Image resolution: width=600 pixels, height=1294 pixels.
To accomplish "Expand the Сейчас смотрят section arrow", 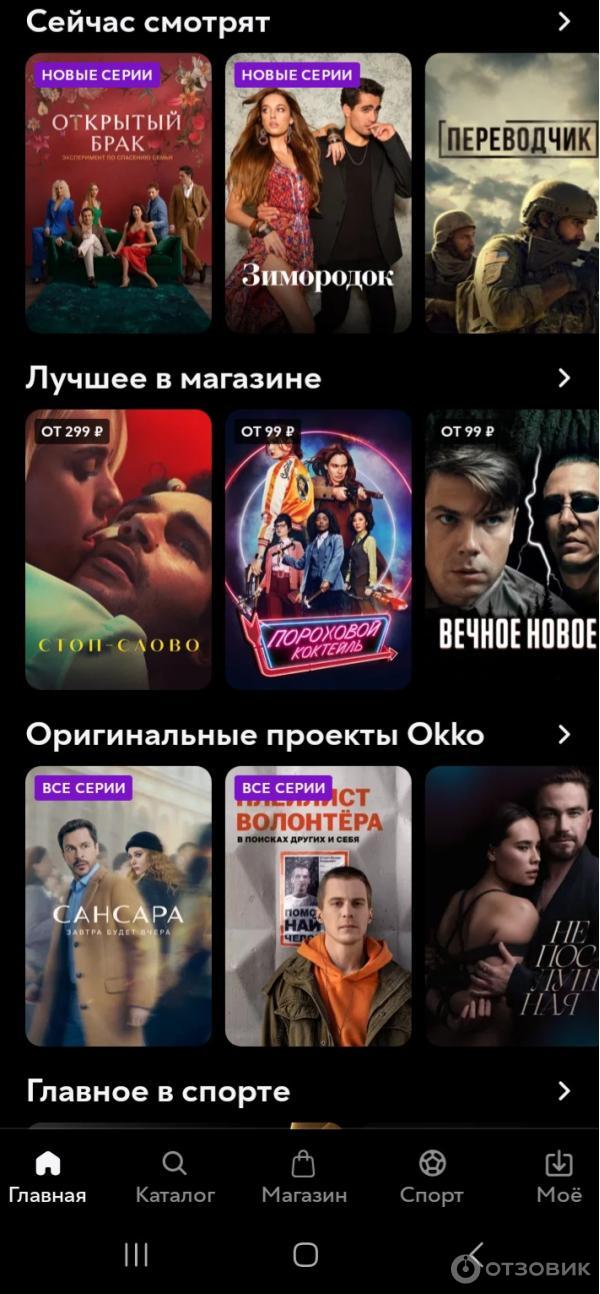I will tap(564, 21).
